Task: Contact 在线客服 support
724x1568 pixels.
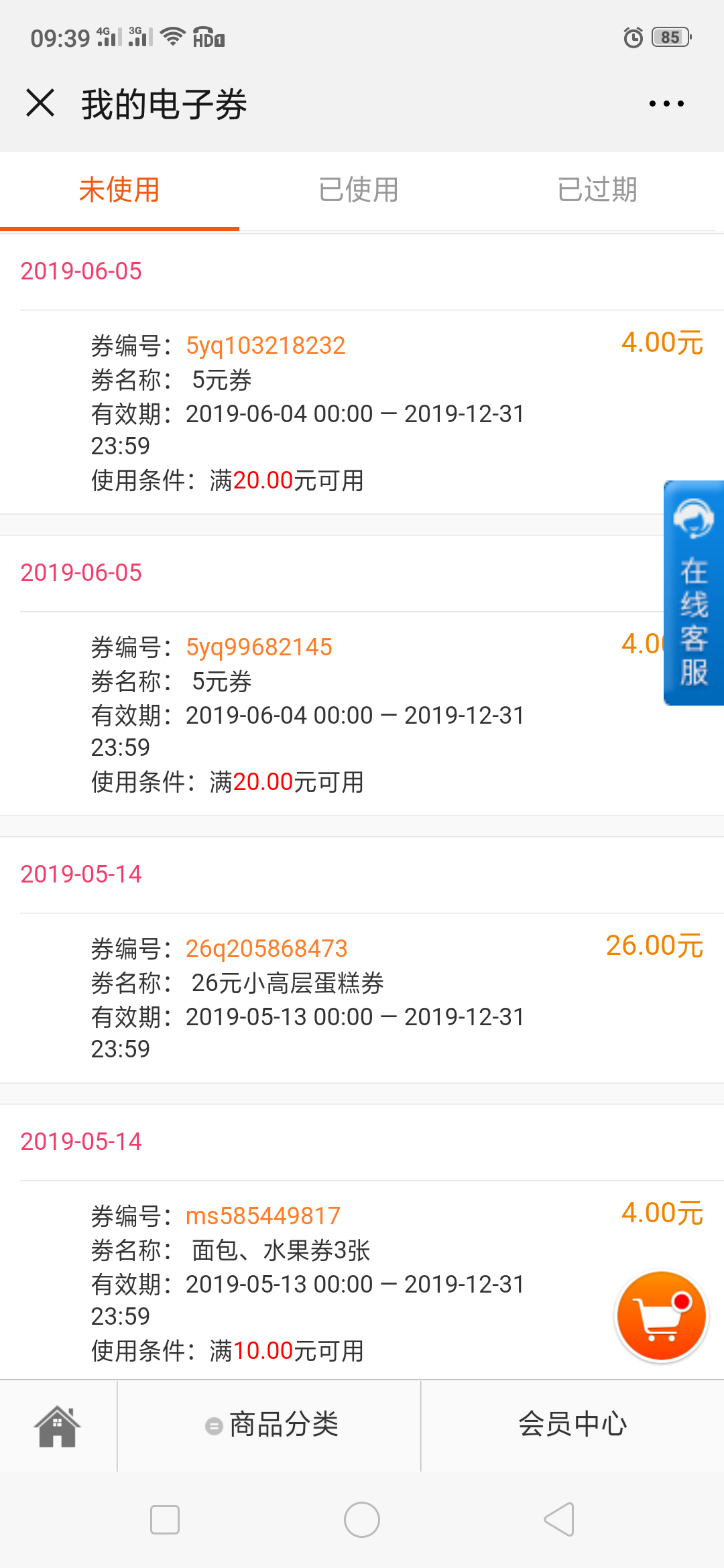Action: (694, 593)
